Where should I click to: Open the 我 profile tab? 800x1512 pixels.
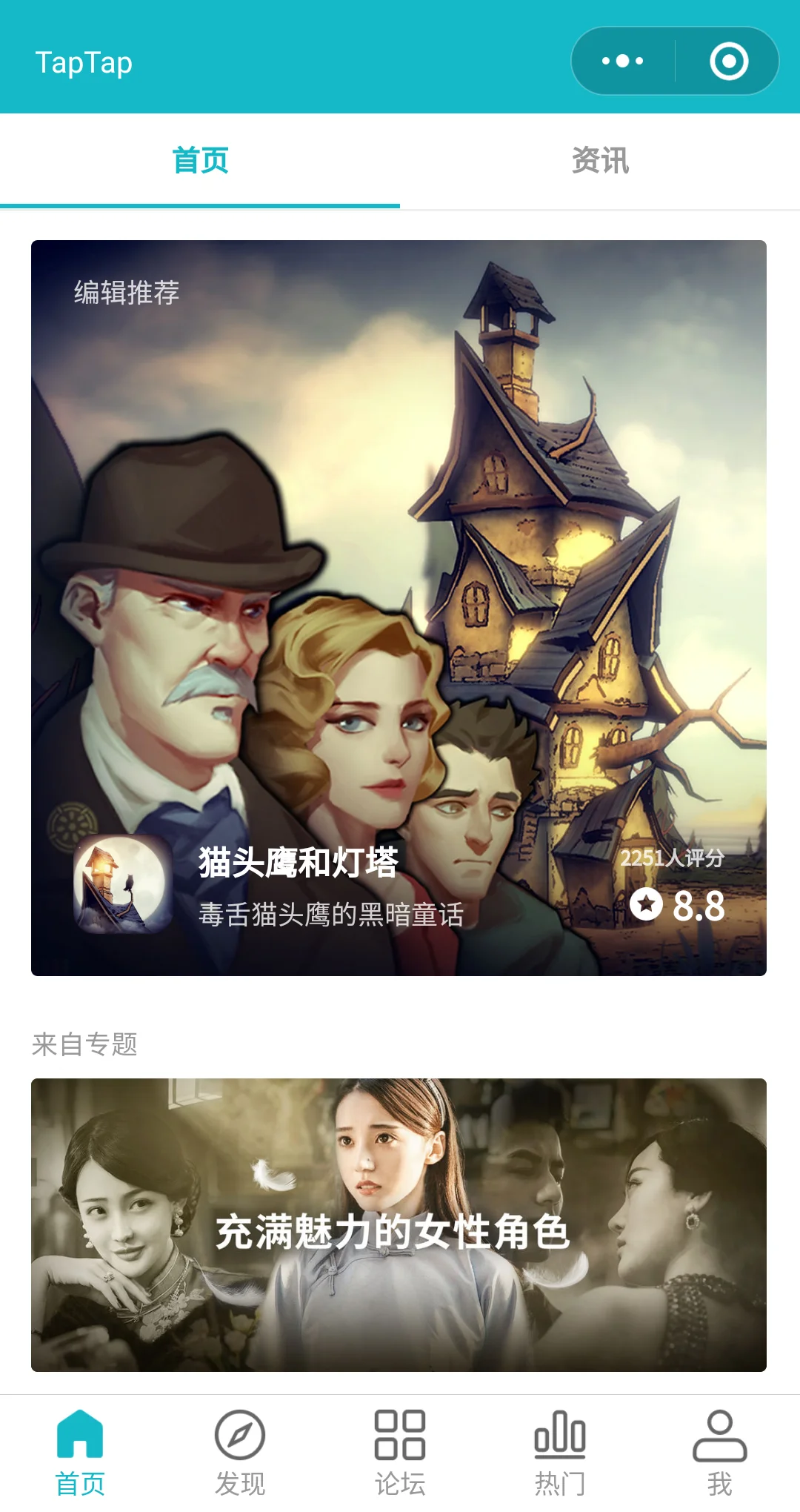coord(719,1453)
